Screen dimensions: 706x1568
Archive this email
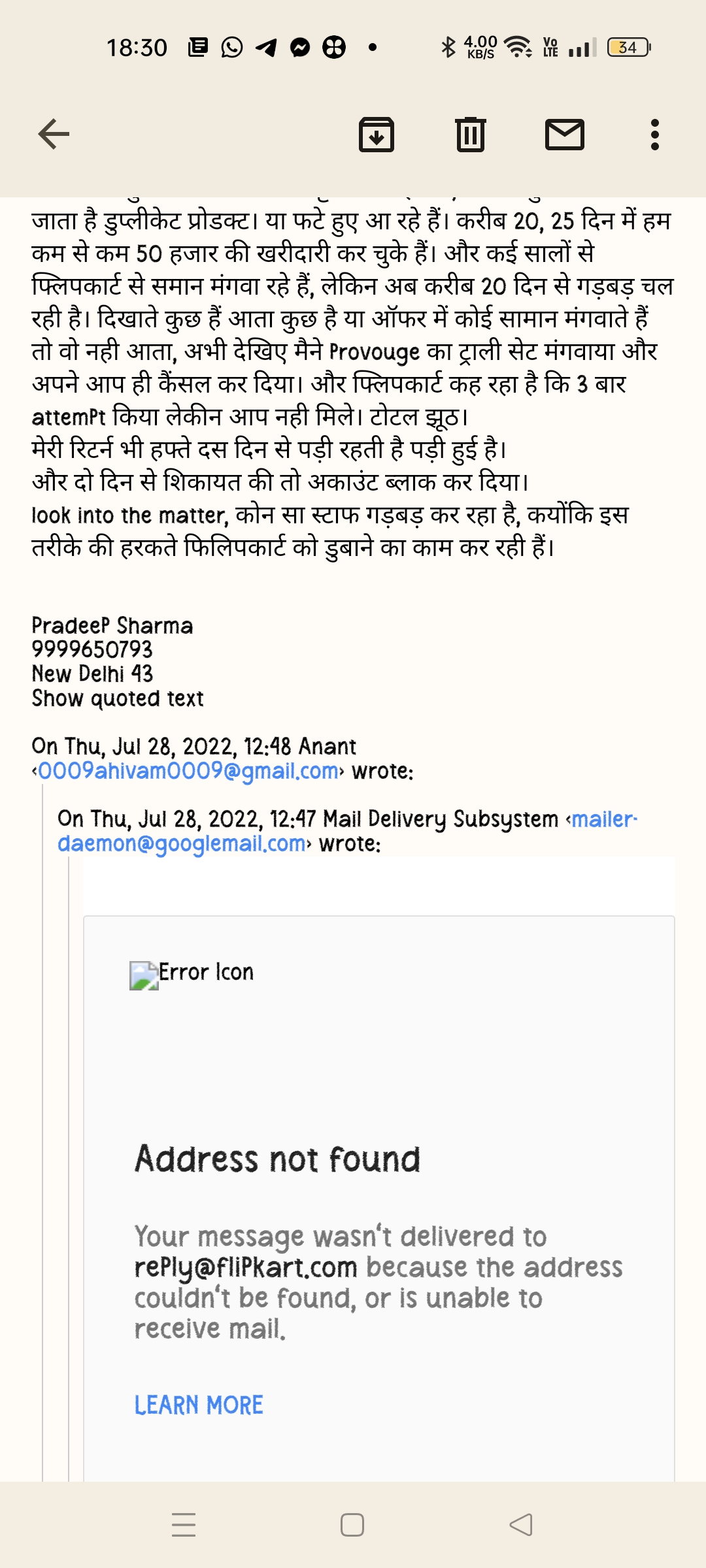click(x=377, y=135)
